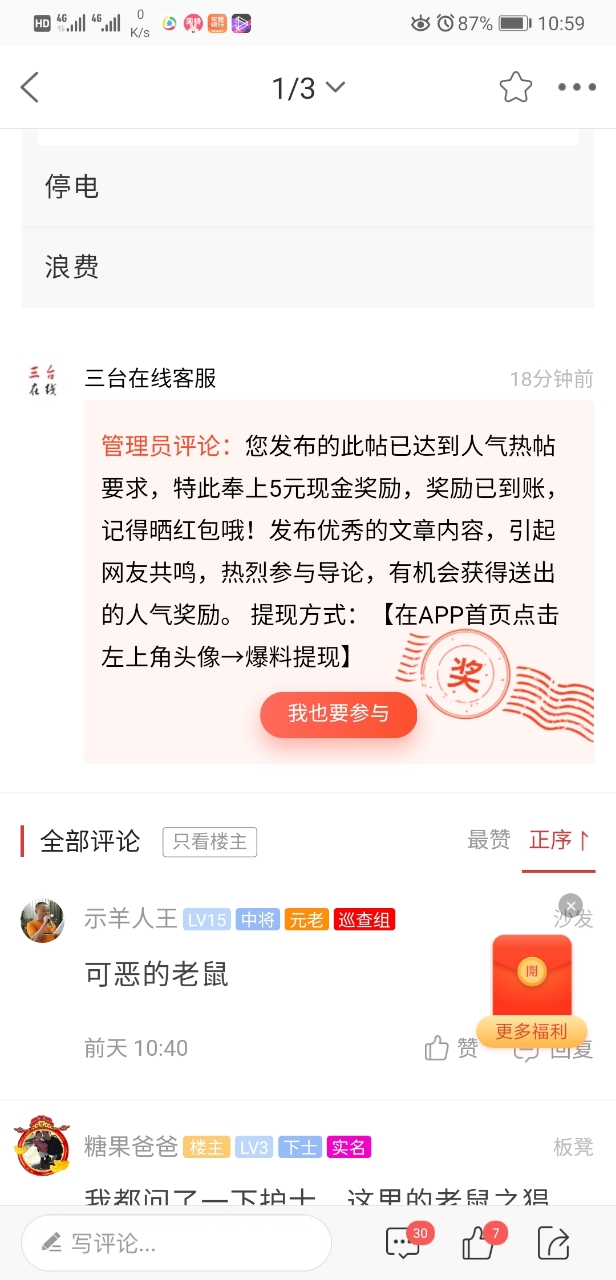Open 糖果爸爸's profile avatar
This screenshot has width=616, height=1280.
pos(42,1146)
